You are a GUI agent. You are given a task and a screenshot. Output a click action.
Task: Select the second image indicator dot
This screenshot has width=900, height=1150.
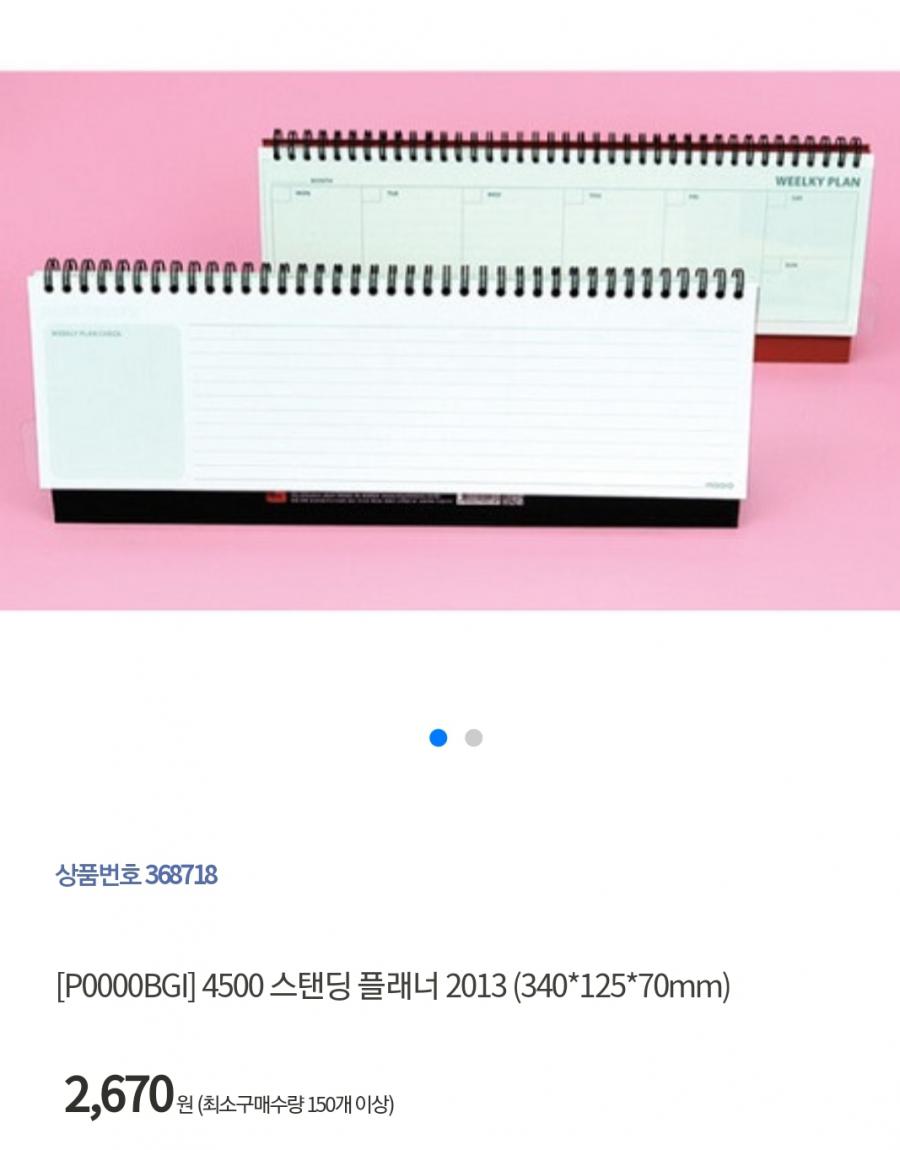click(x=474, y=738)
